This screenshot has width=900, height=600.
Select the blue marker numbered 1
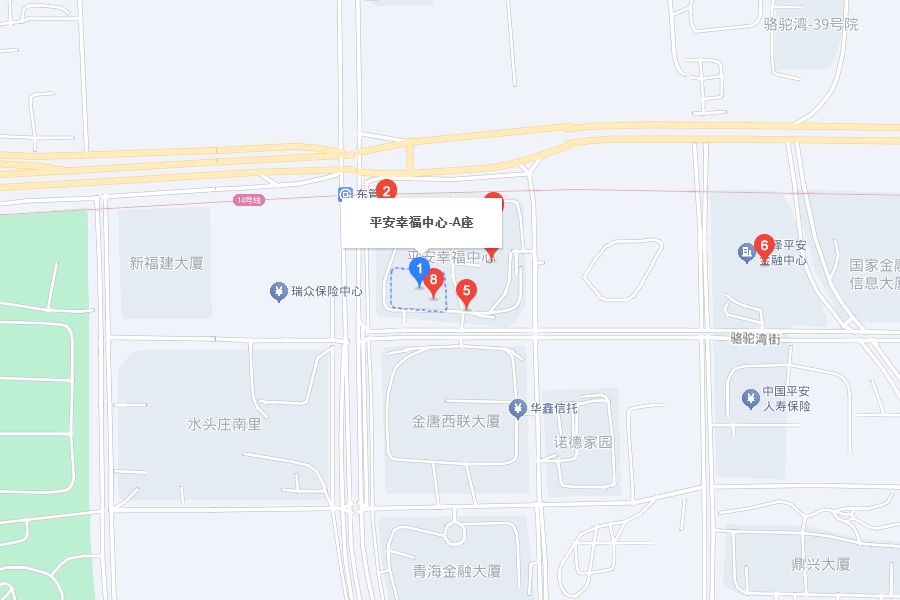coord(420,270)
